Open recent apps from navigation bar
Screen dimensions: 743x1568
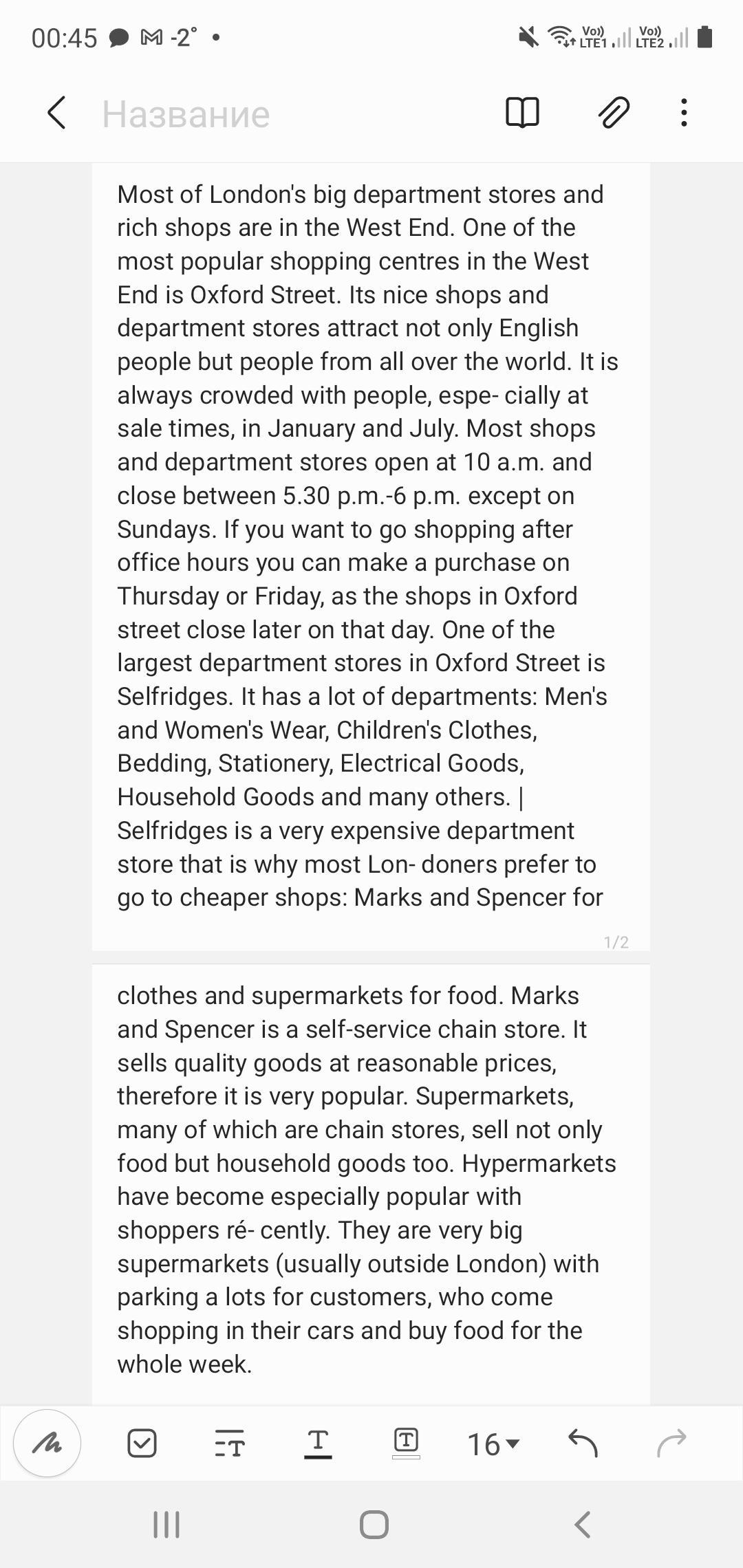(166, 1525)
